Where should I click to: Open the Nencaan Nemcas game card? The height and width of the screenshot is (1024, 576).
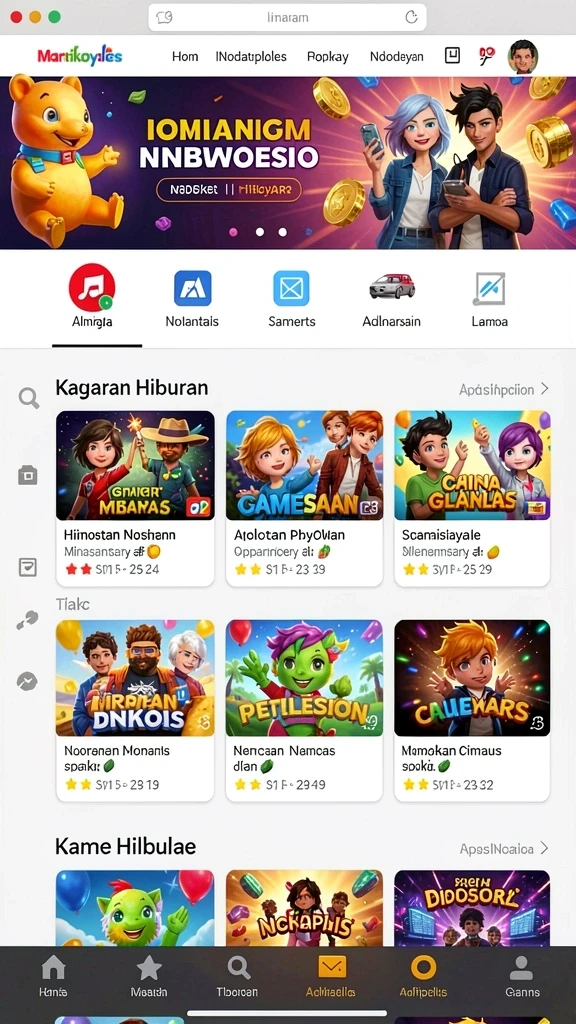tap(304, 711)
